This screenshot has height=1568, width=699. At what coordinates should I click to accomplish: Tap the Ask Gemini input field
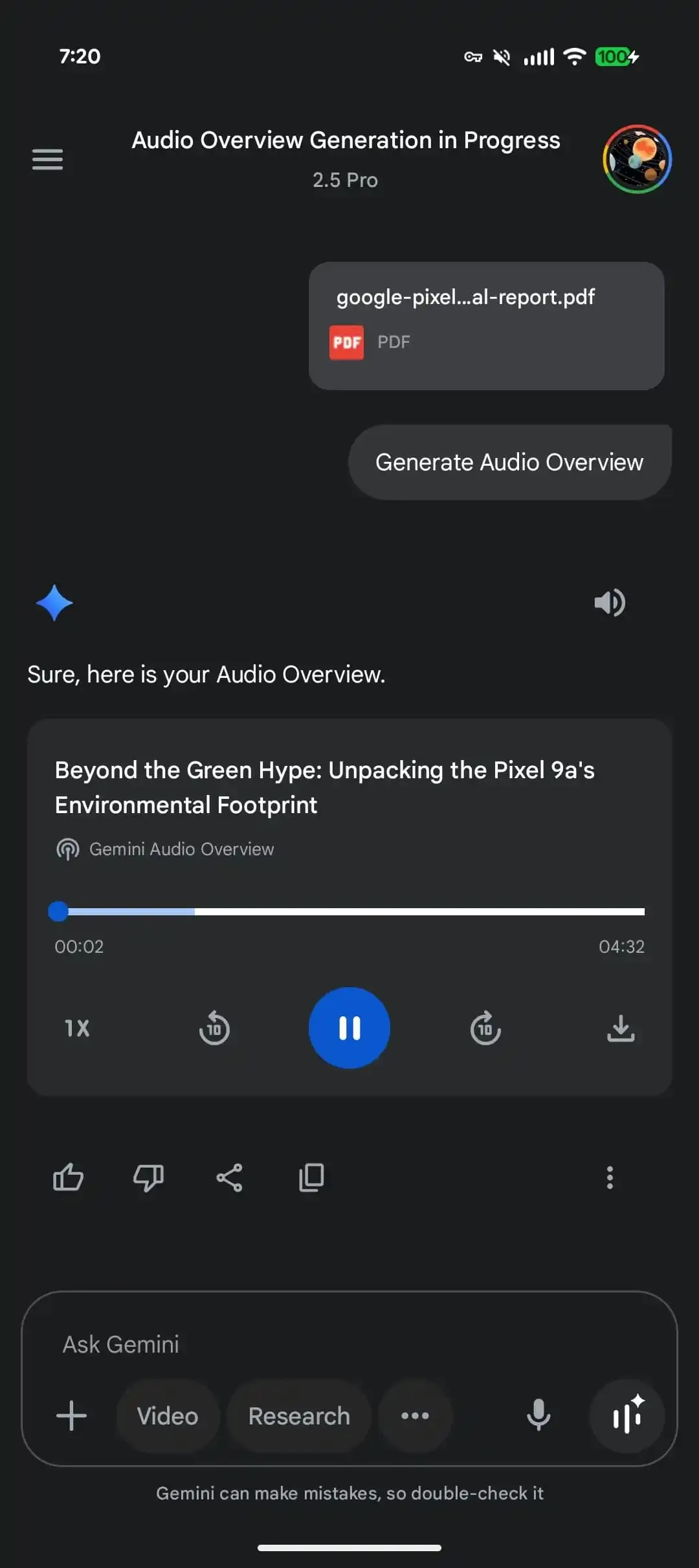click(259, 1344)
